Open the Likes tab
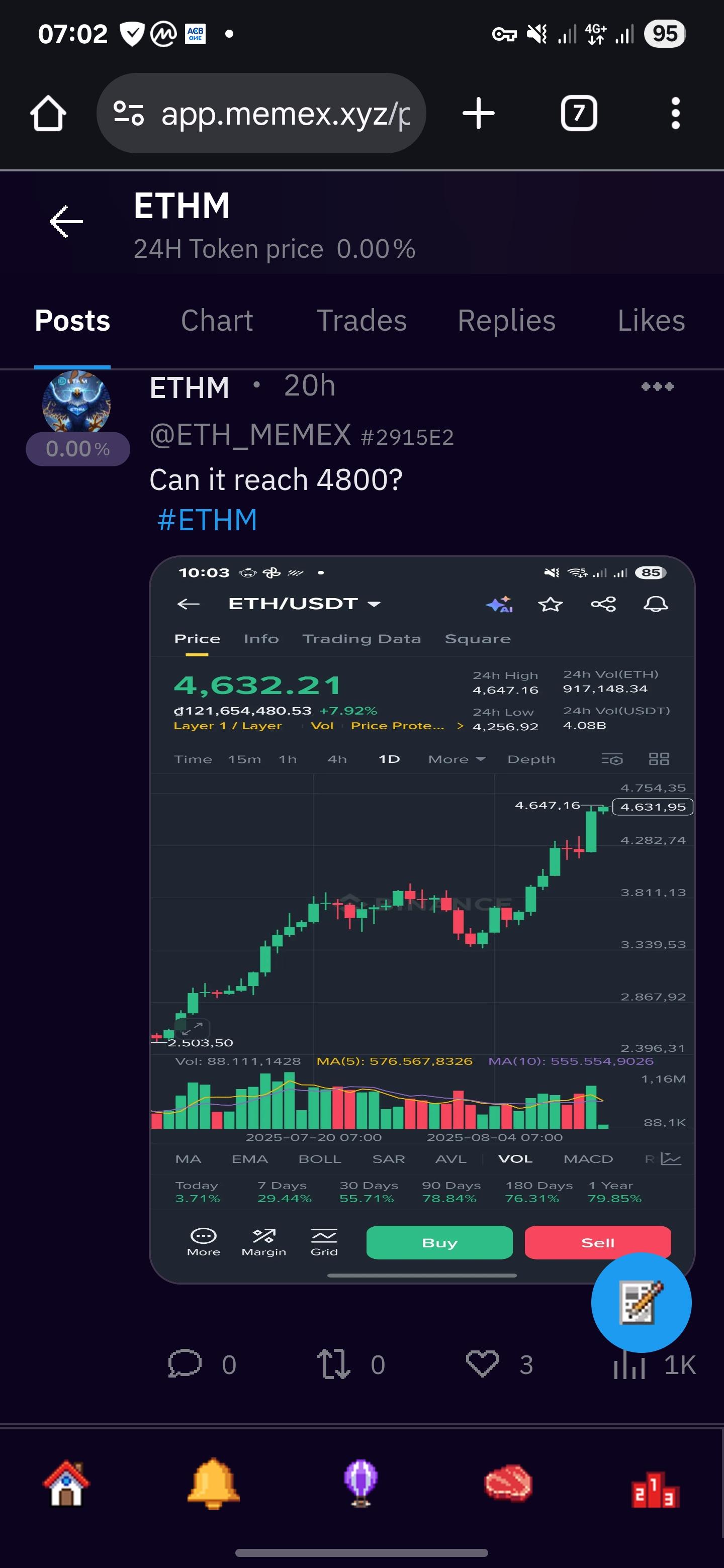724x1568 pixels. tap(650, 321)
